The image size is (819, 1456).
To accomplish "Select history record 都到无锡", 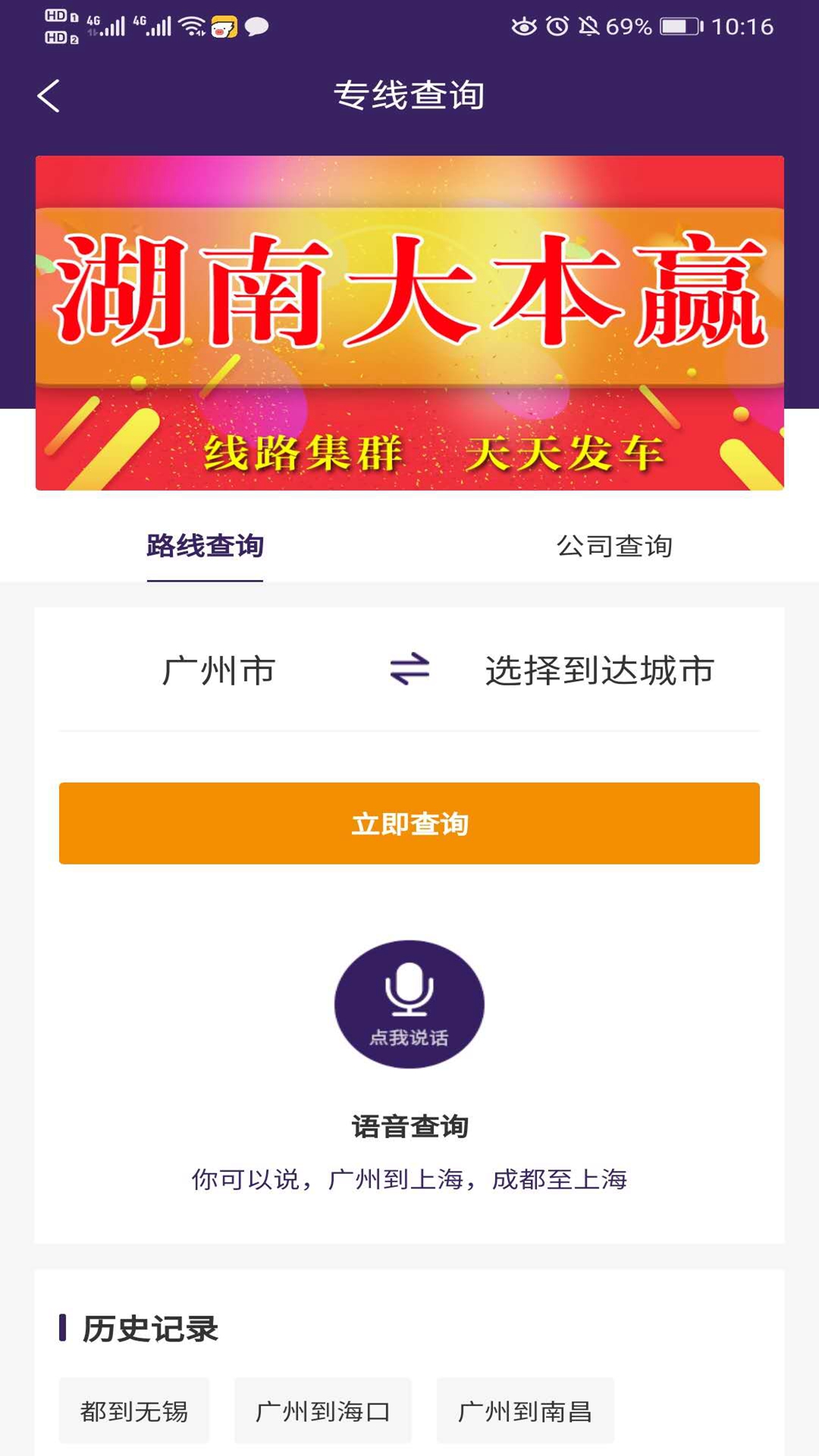I will click(x=134, y=1411).
